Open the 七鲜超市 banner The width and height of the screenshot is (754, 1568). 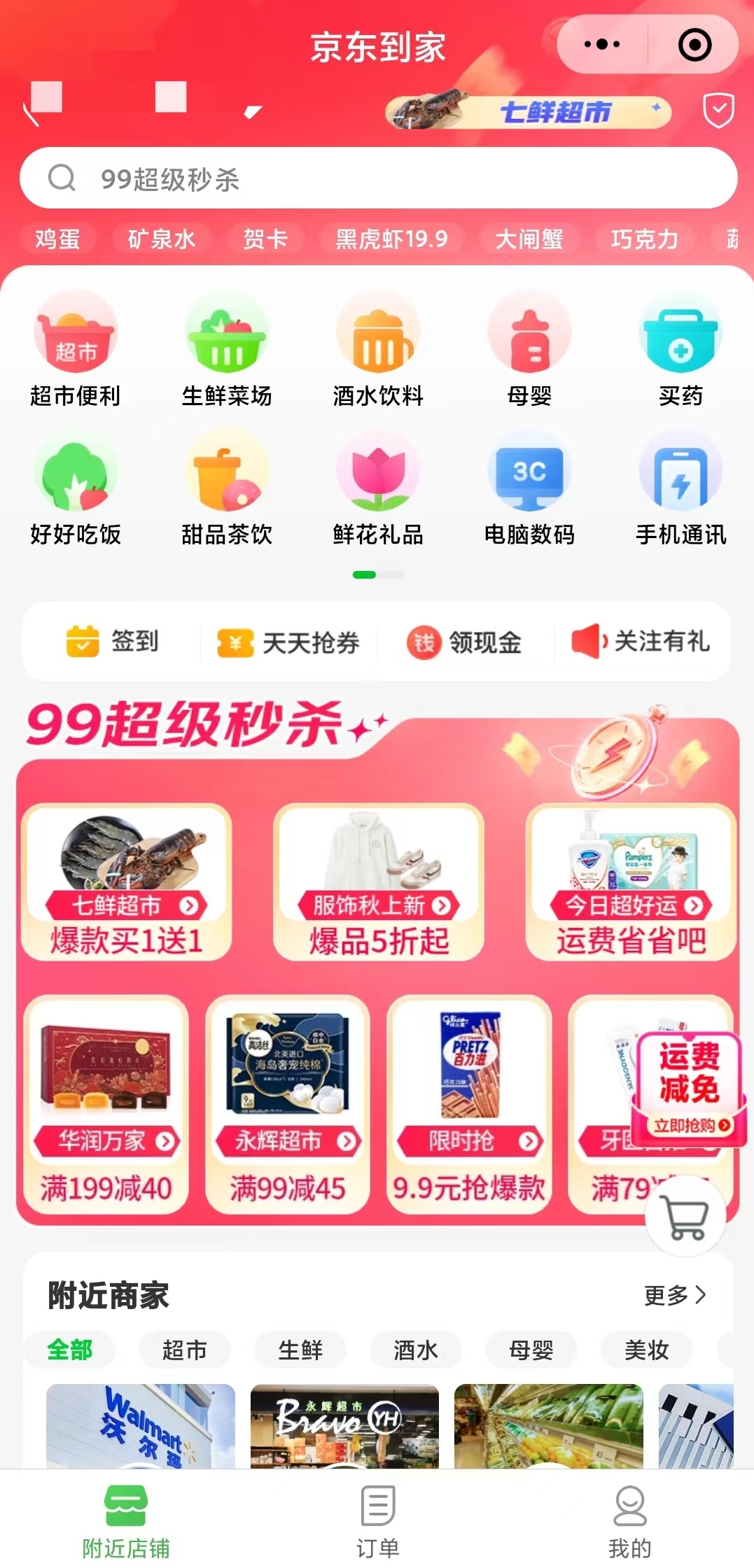pos(529,111)
